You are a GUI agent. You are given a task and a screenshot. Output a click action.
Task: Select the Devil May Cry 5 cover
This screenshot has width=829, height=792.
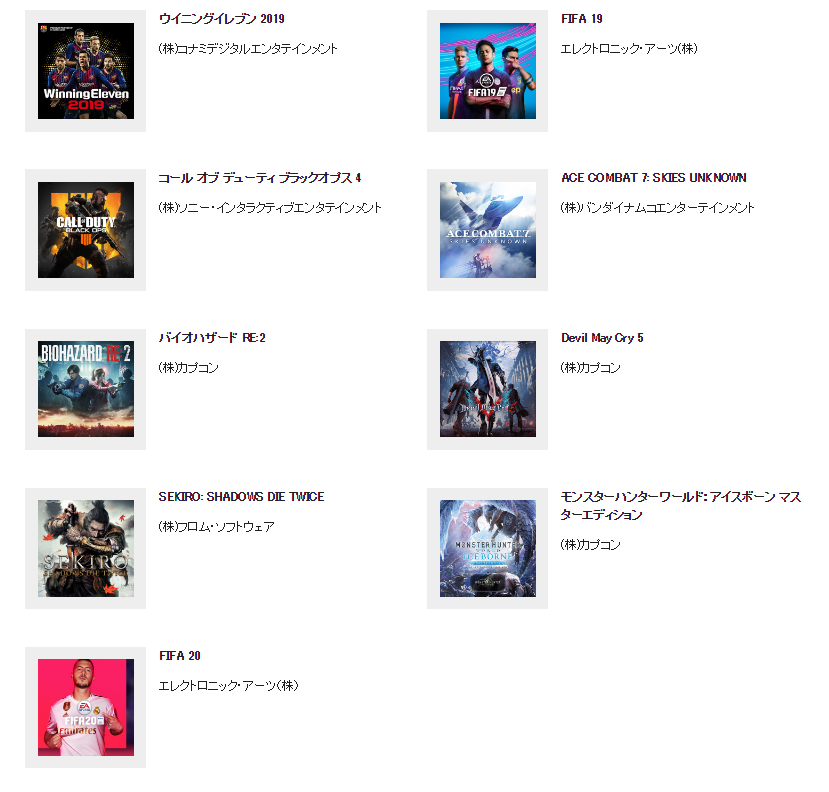coord(487,389)
